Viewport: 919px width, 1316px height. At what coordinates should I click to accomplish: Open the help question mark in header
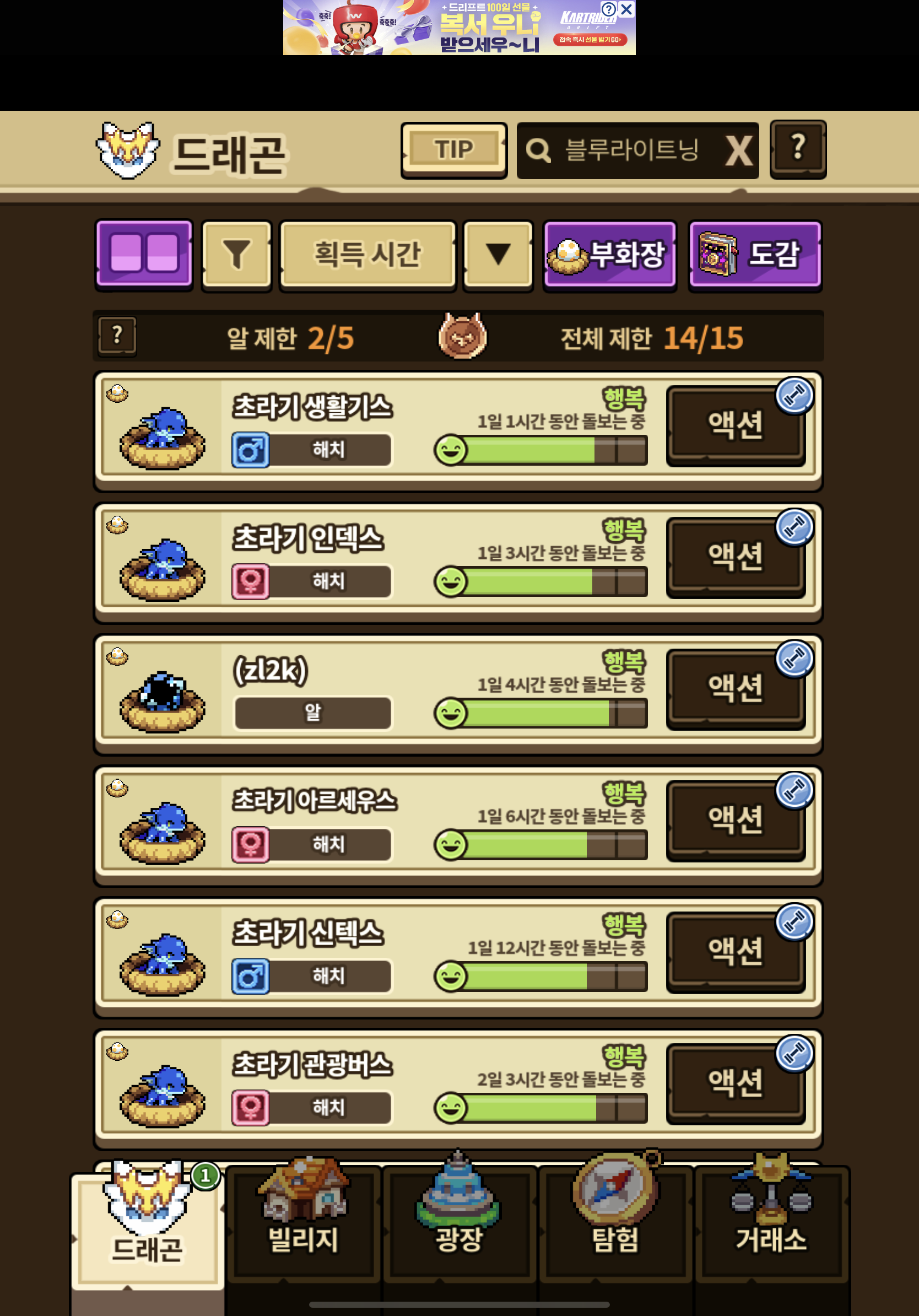tap(798, 149)
